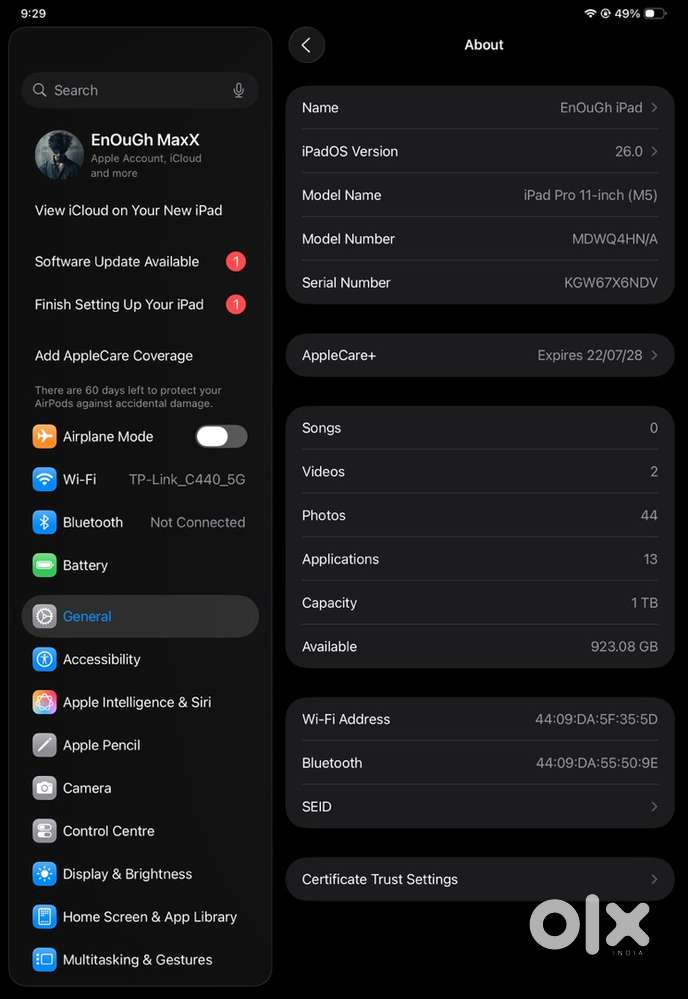Open Apple Pencil settings

coord(140,745)
